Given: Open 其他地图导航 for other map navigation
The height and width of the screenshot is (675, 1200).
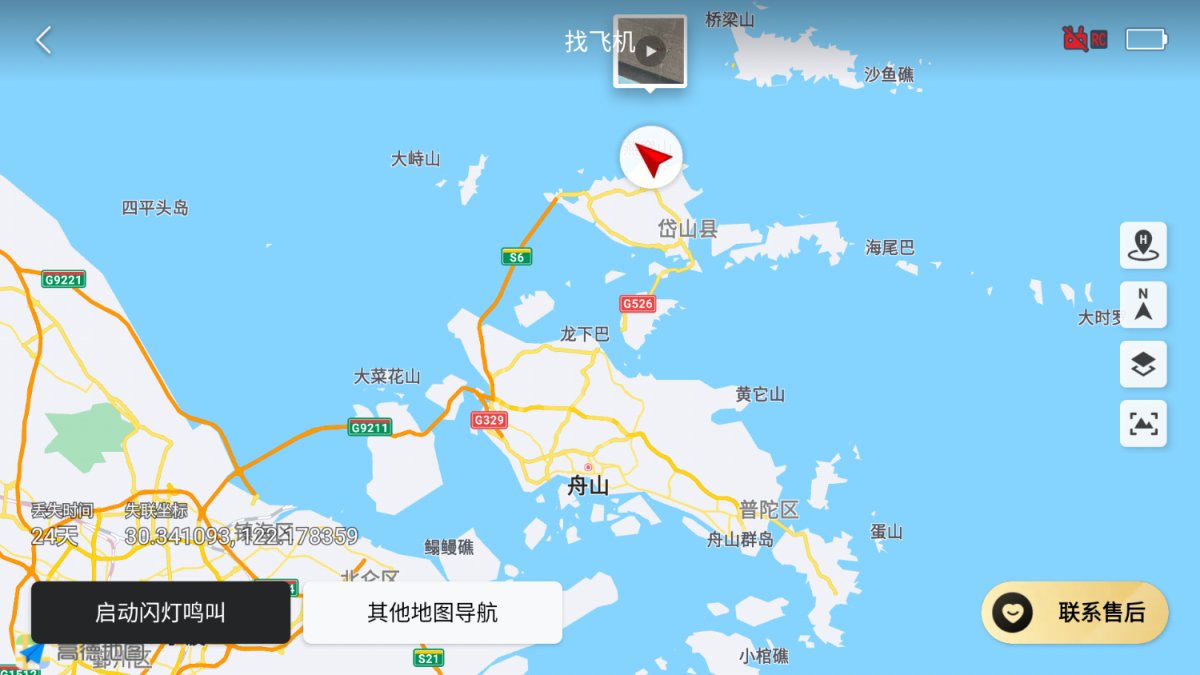Looking at the screenshot, I should tap(432, 612).
